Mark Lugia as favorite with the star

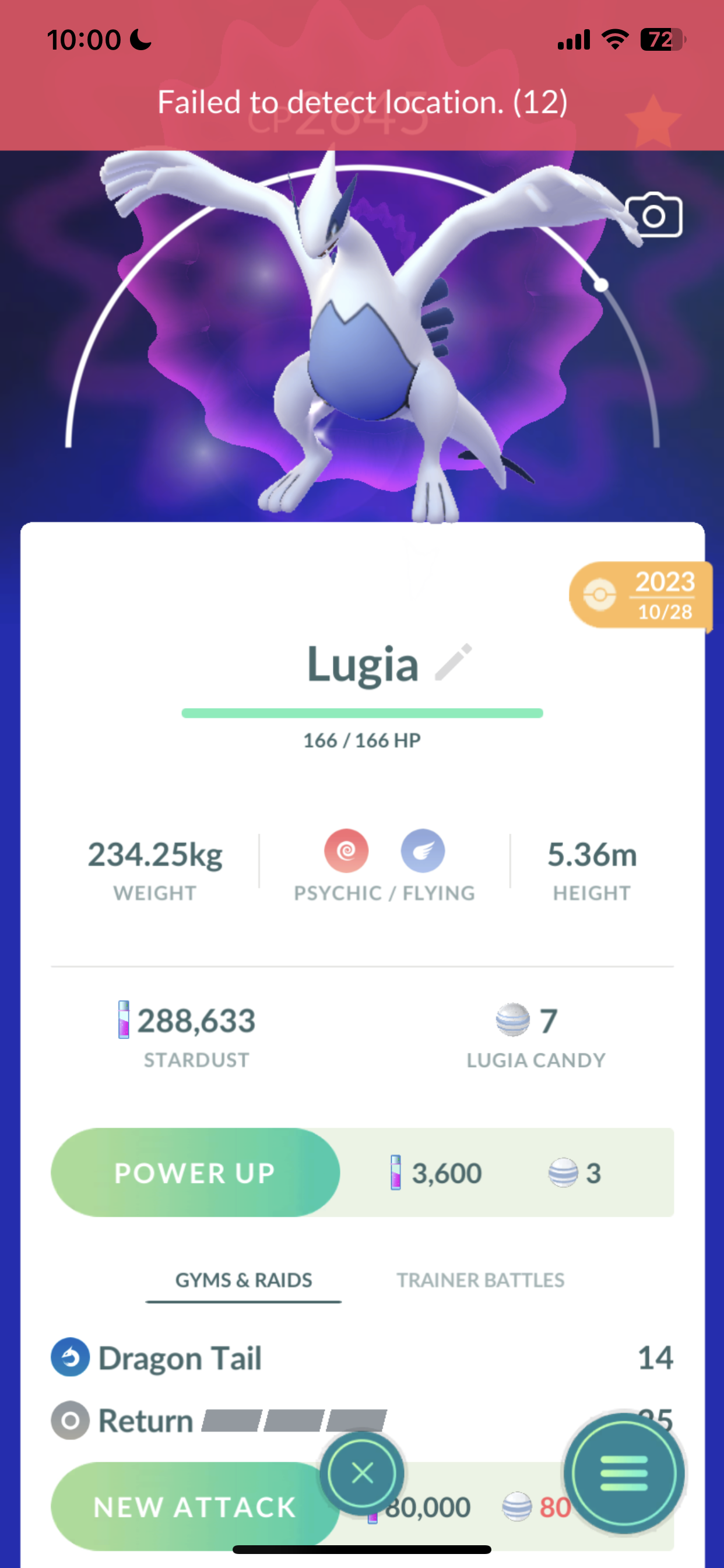[652, 121]
